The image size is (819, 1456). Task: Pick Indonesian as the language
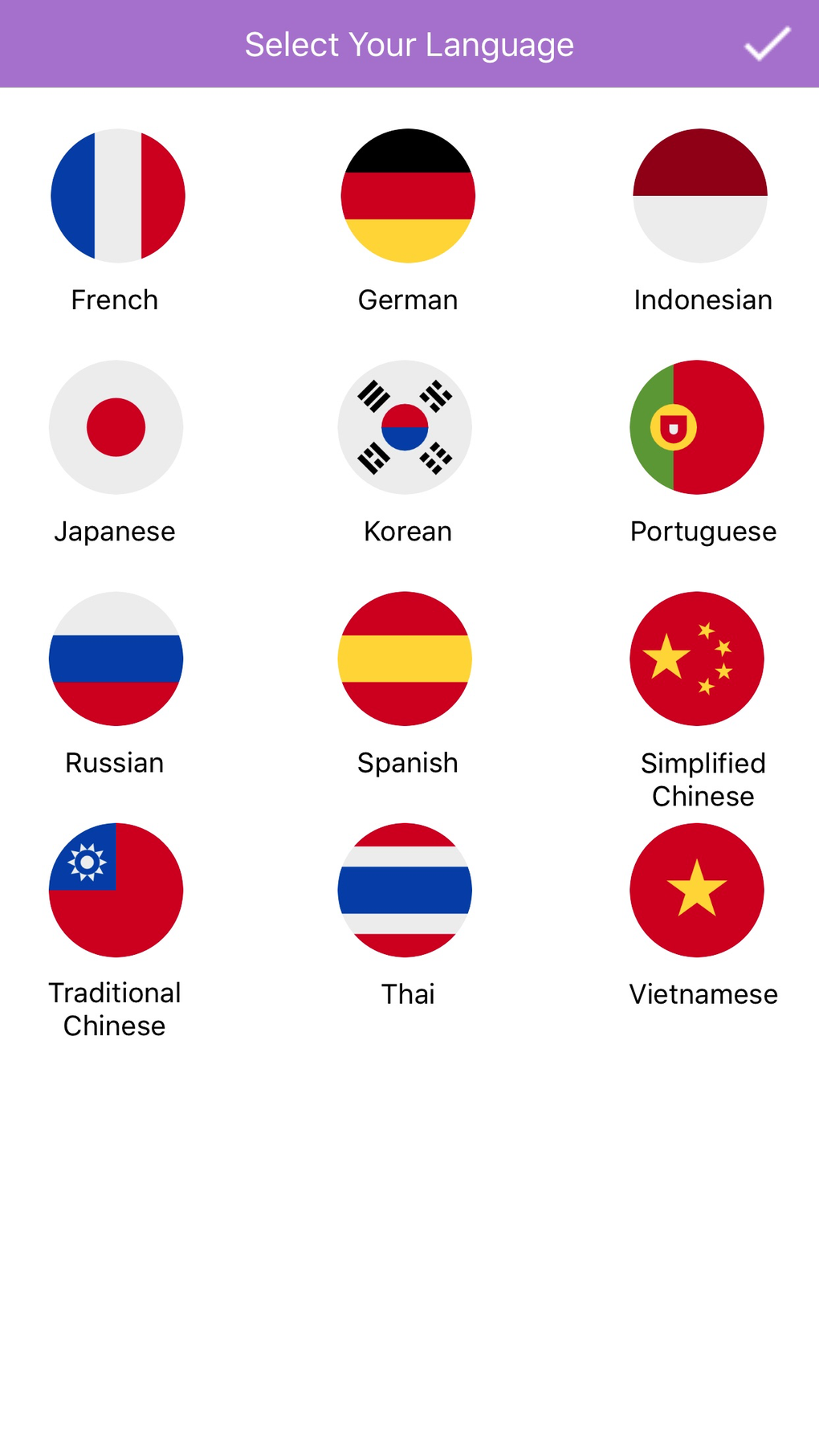pos(699,196)
